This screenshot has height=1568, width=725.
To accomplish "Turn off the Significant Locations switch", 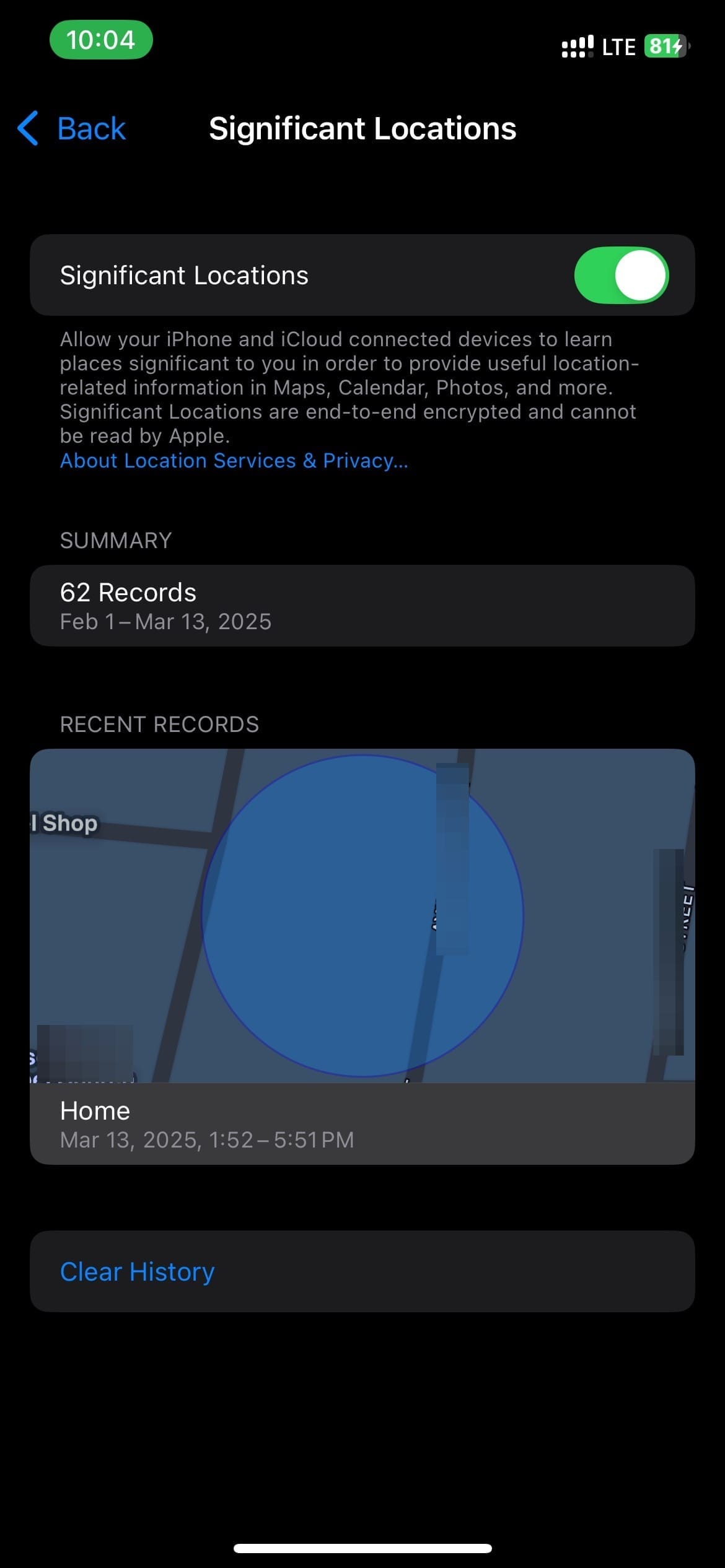I will (x=621, y=276).
